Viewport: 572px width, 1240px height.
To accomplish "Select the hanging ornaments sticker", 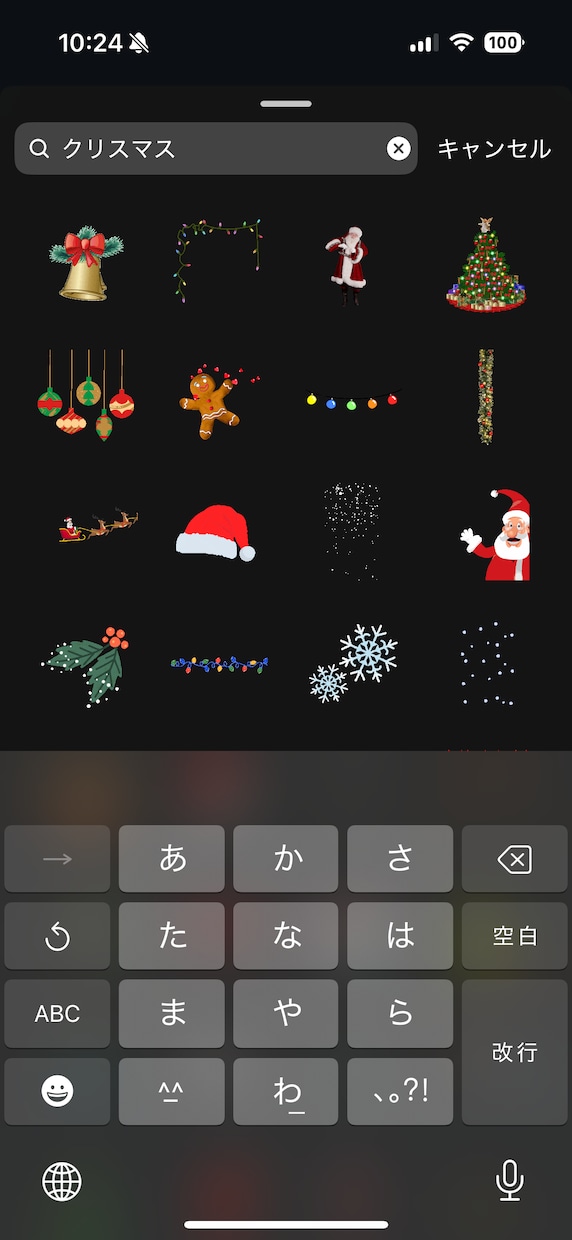I will click(86, 396).
